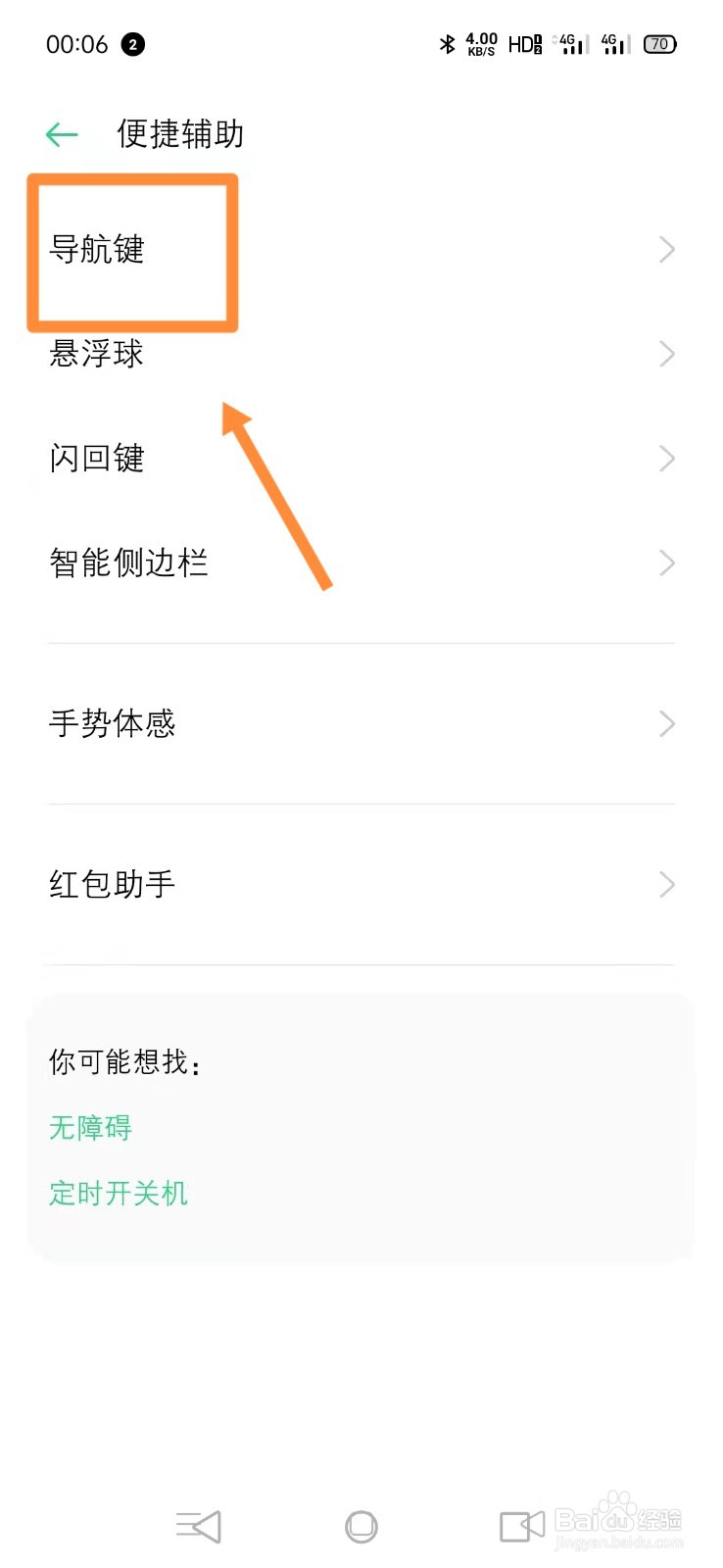Expand the 红包助手 entry using its arrow

point(667,884)
